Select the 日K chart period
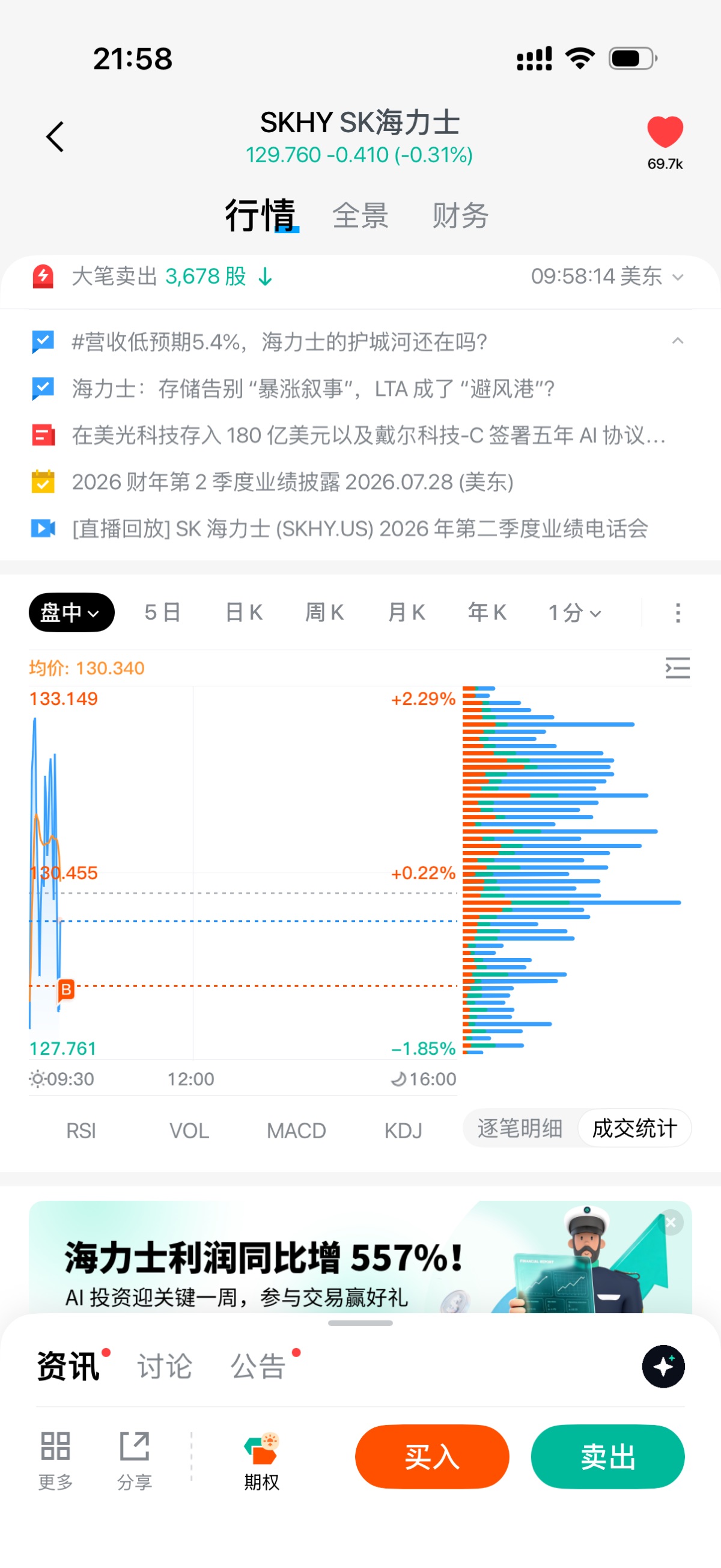 [244, 612]
